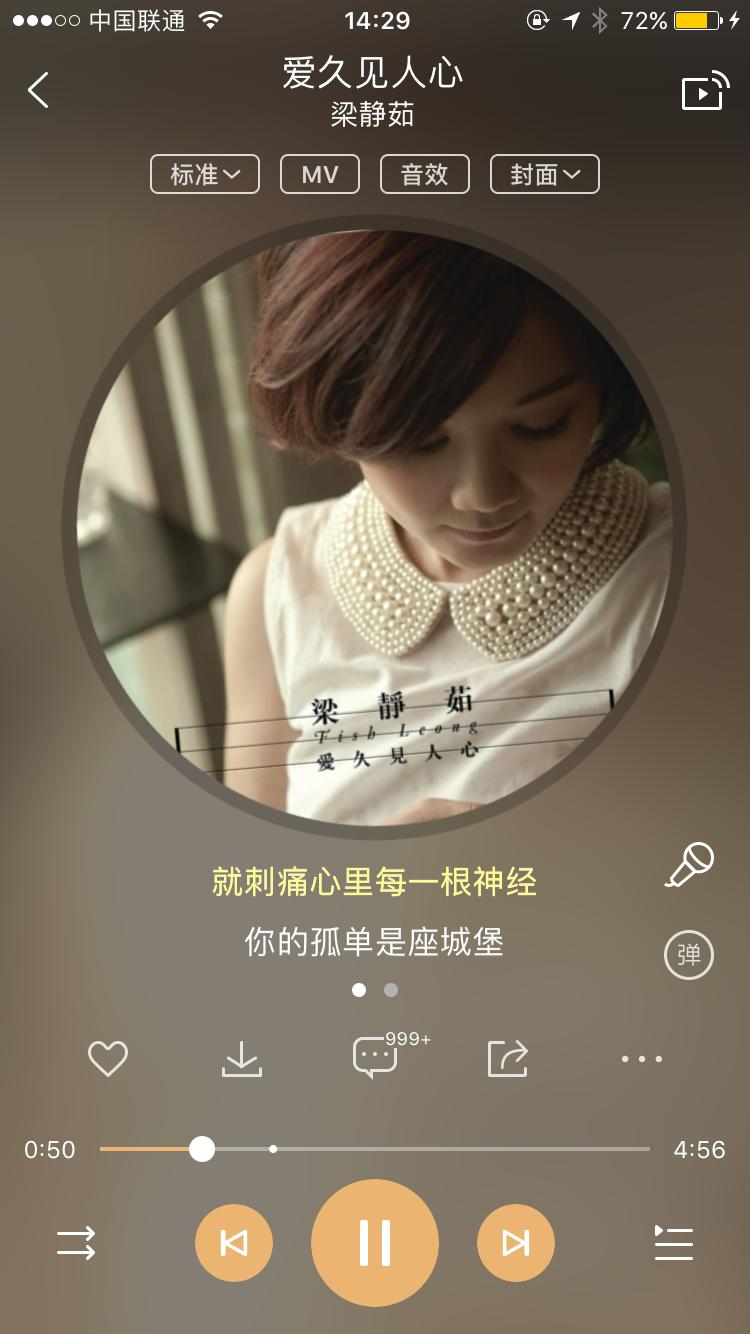750x1334 pixels.
Task: Open the playlist queue icon
Action: pos(673,1243)
